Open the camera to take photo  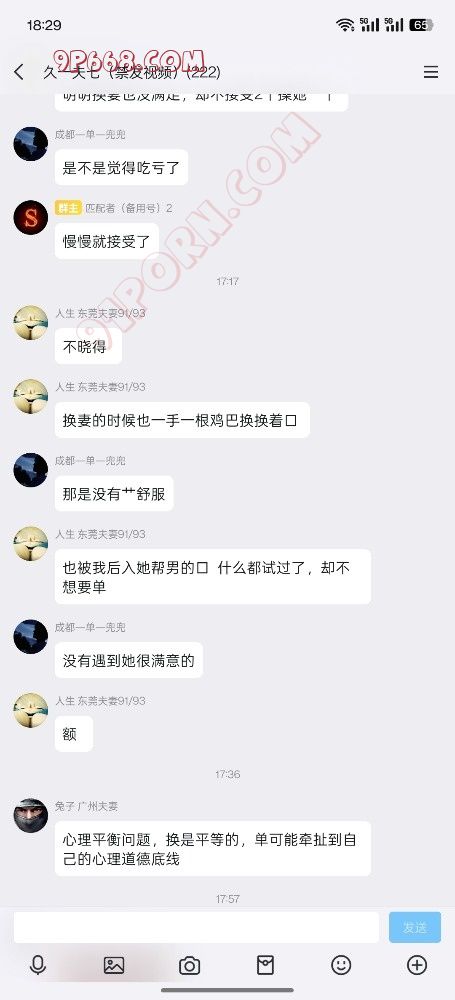[x=190, y=966]
